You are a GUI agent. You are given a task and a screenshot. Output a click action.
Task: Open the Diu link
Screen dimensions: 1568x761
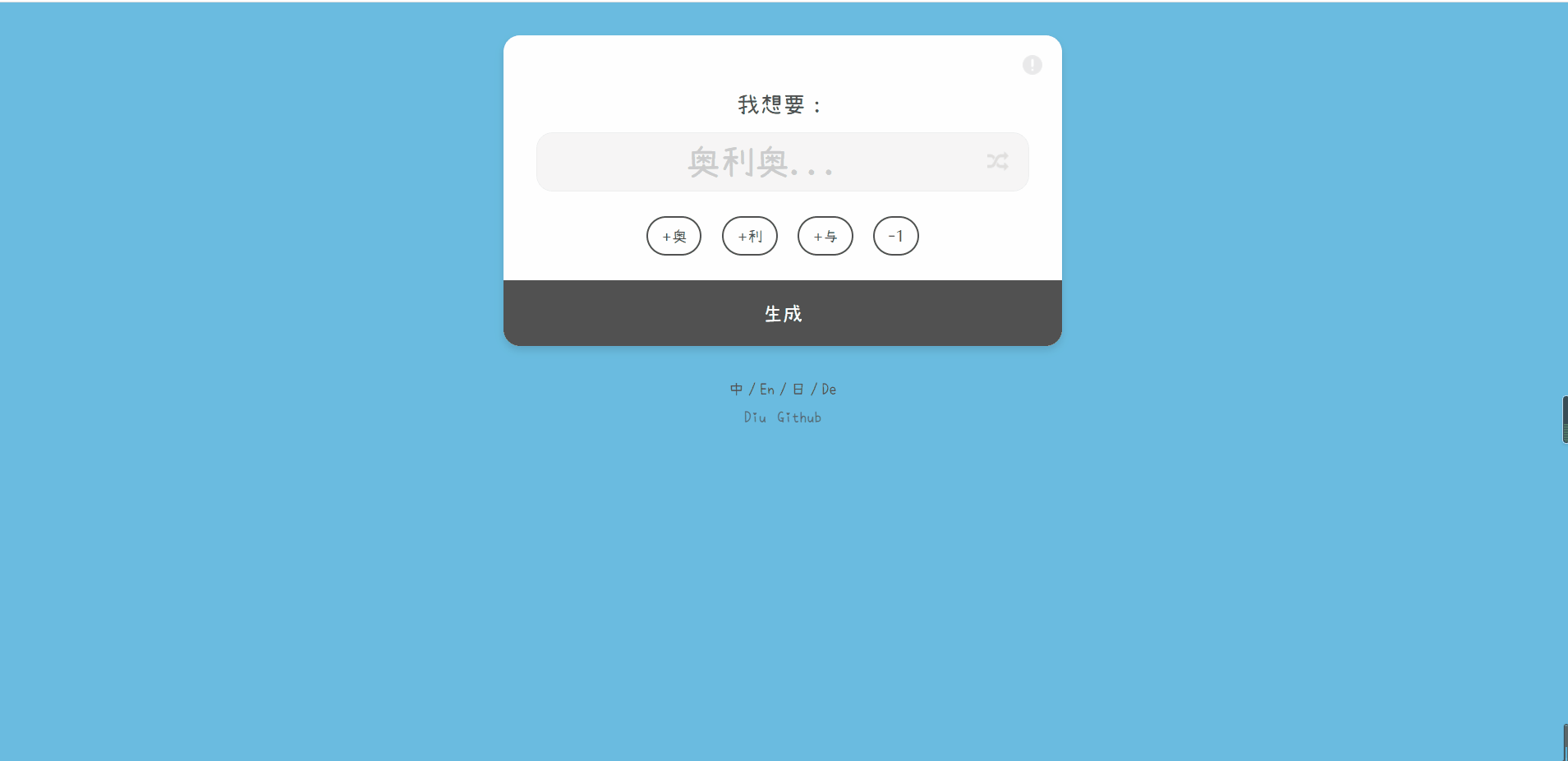pos(755,417)
